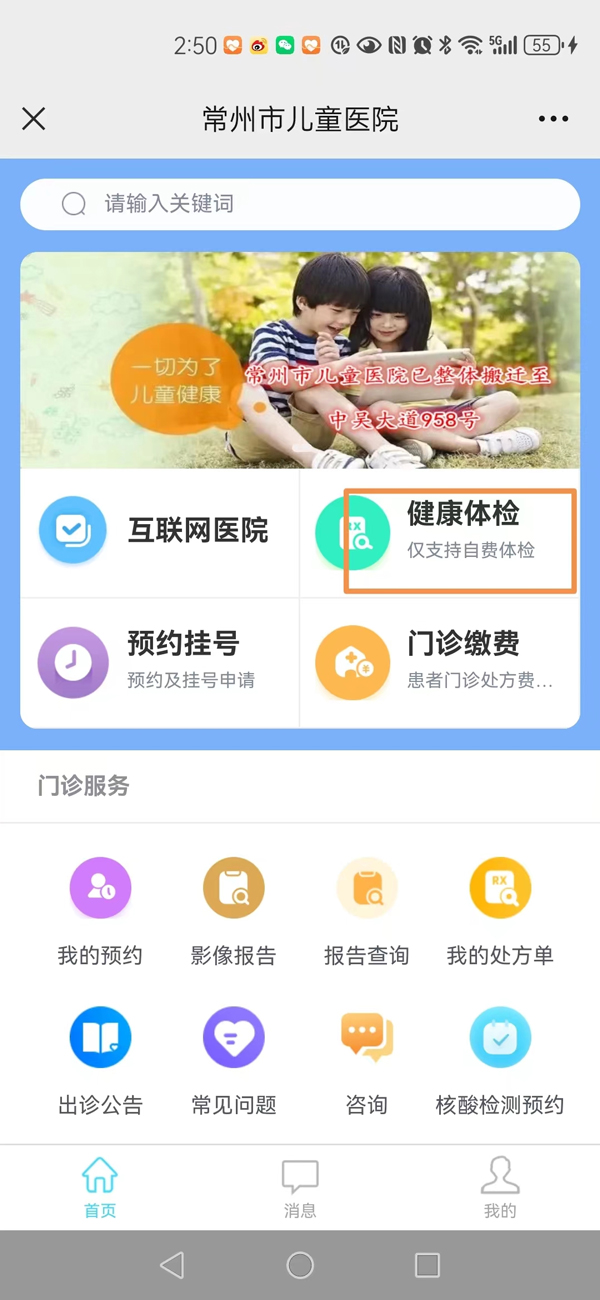The height and width of the screenshot is (1300, 600).
Task: Select the 首页 tab
Action: 100,1188
